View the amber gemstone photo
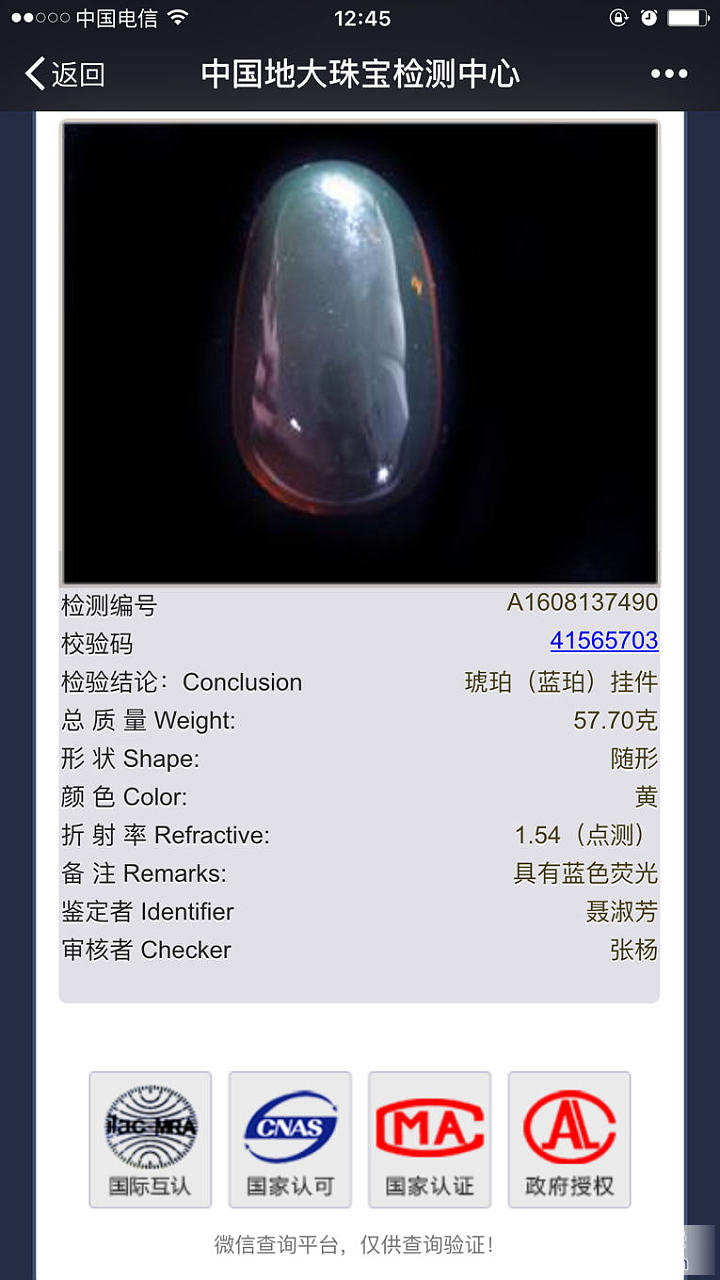This screenshot has width=720, height=1280. pyautogui.click(x=360, y=352)
